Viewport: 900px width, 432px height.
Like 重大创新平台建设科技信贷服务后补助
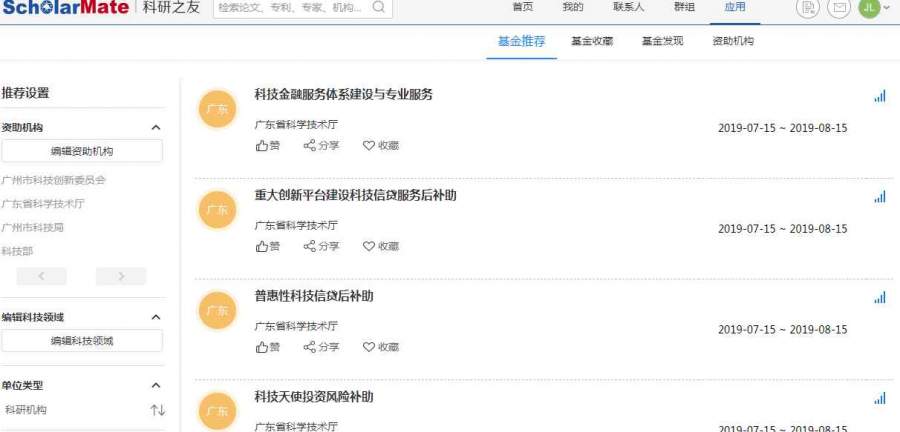(267, 246)
